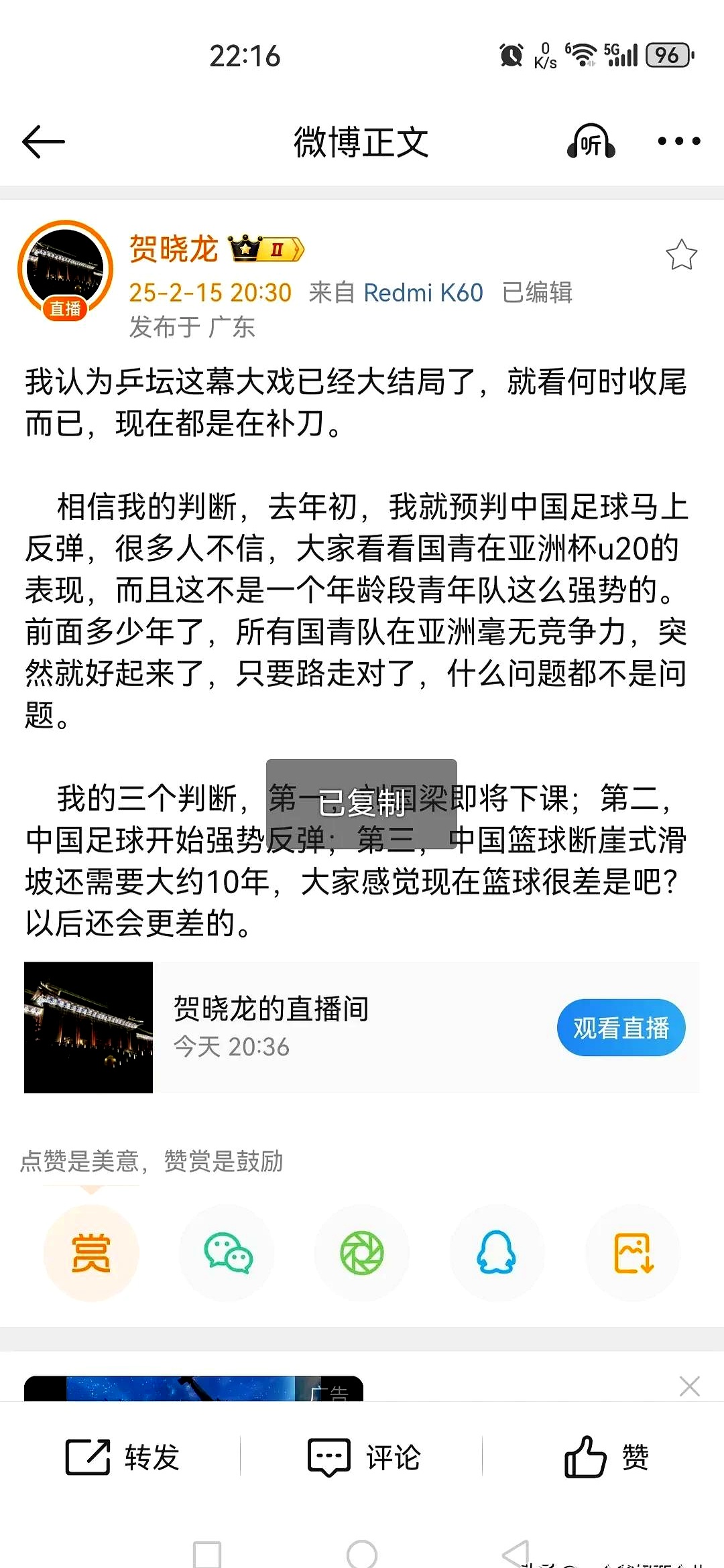
Task: Tap 观看直播 to watch the livestream
Action: pyautogui.click(x=621, y=1028)
